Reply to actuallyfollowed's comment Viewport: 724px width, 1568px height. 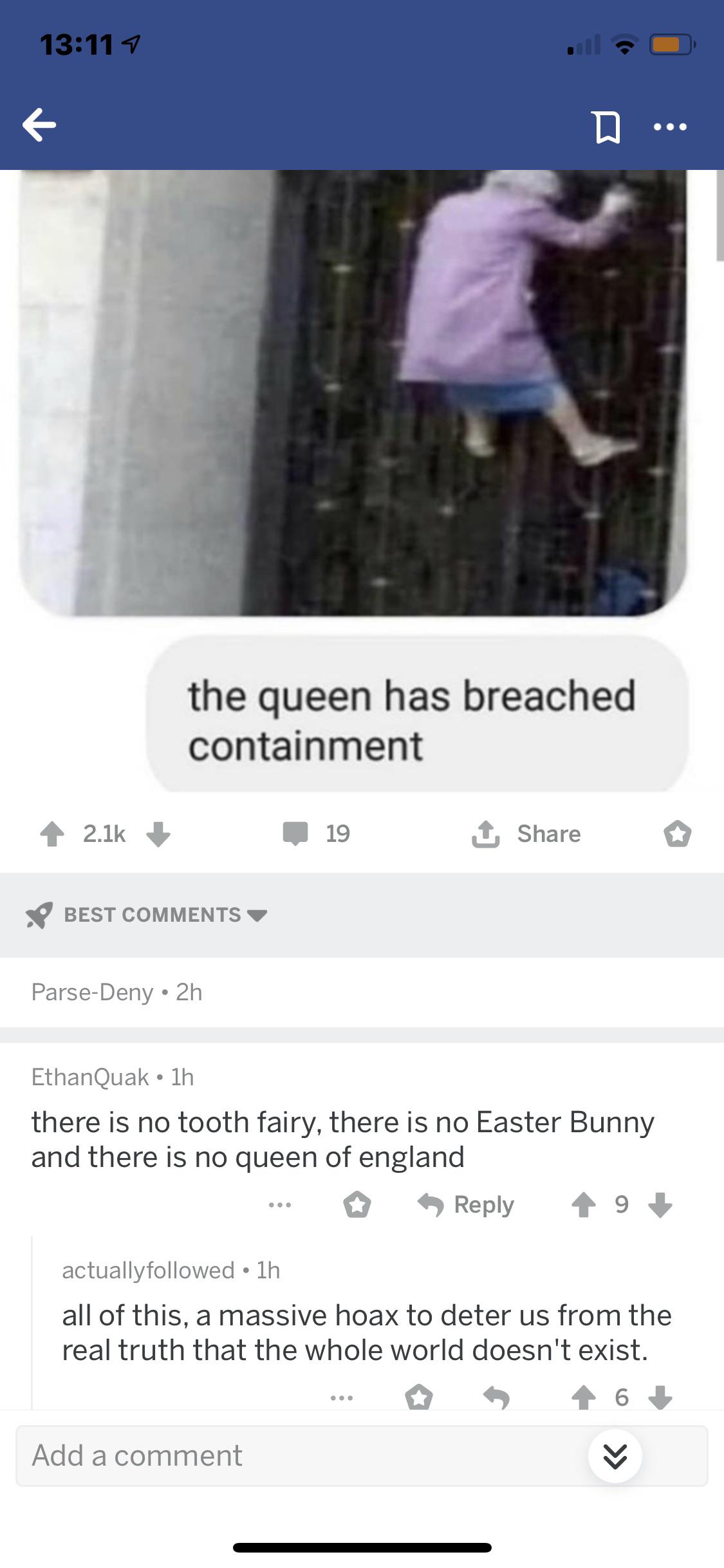click(496, 1397)
